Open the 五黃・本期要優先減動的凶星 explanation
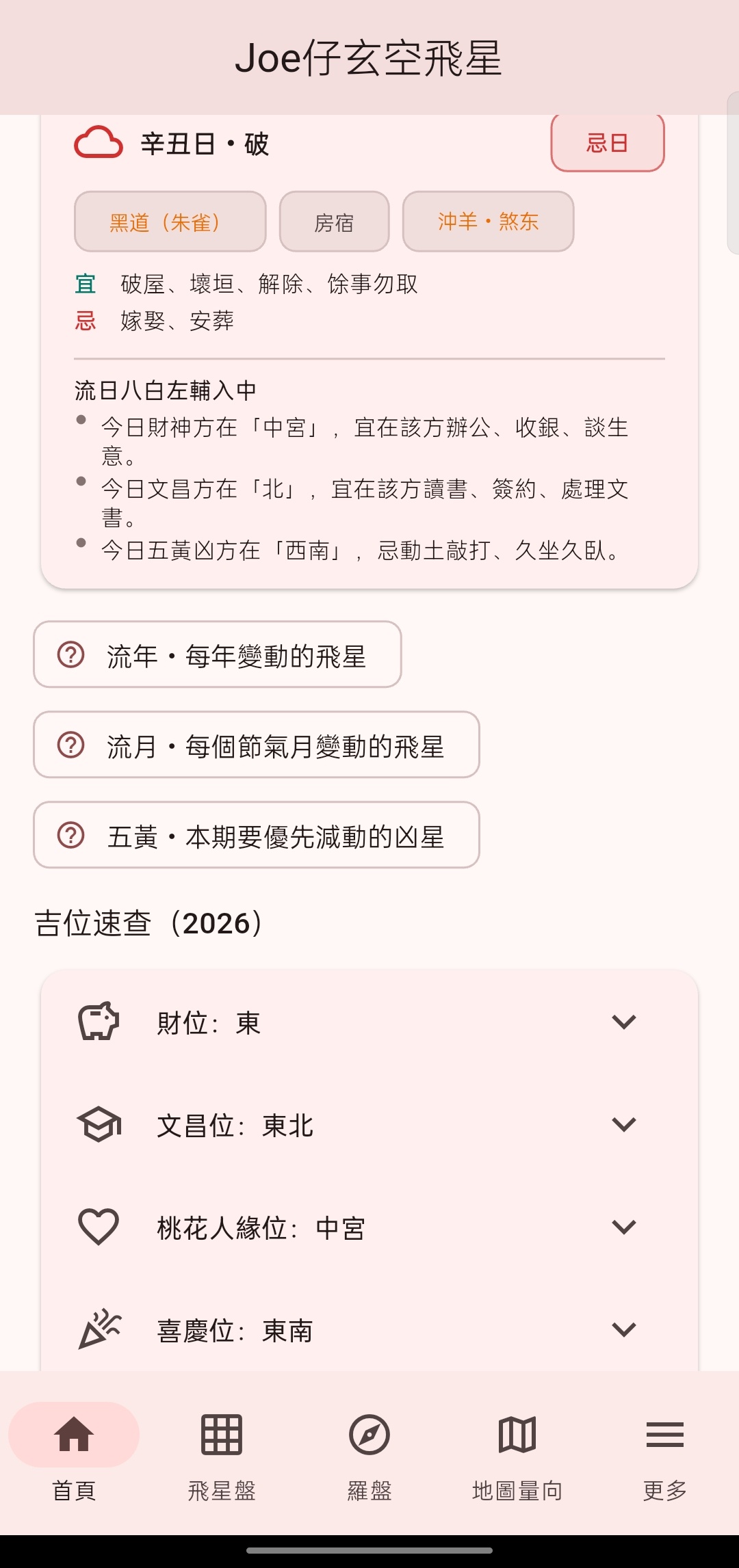Viewport: 739px width, 1568px height. pyautogui.click(x=257, y=835)
